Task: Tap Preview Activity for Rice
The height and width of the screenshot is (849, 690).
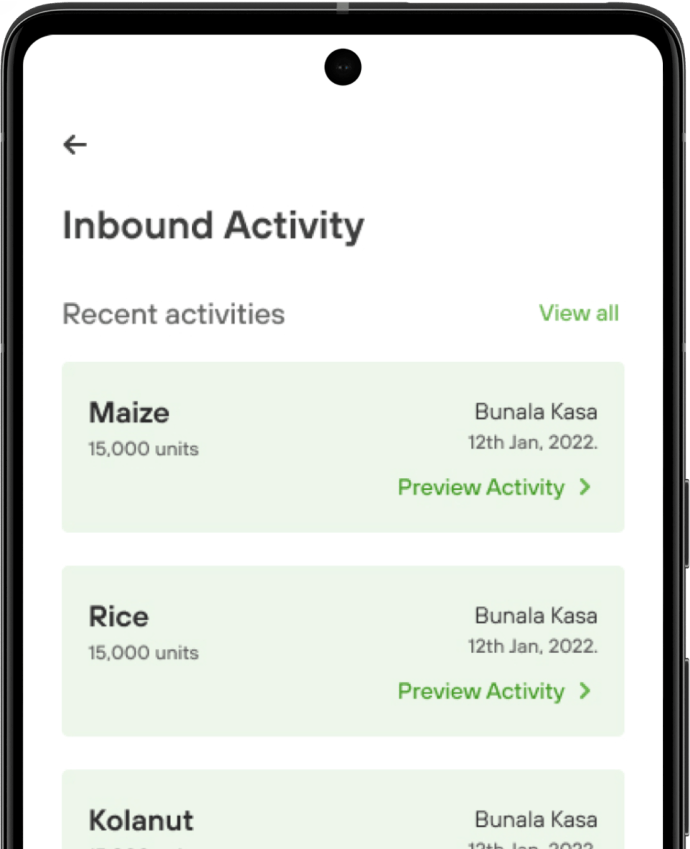Action: point(494,691)
